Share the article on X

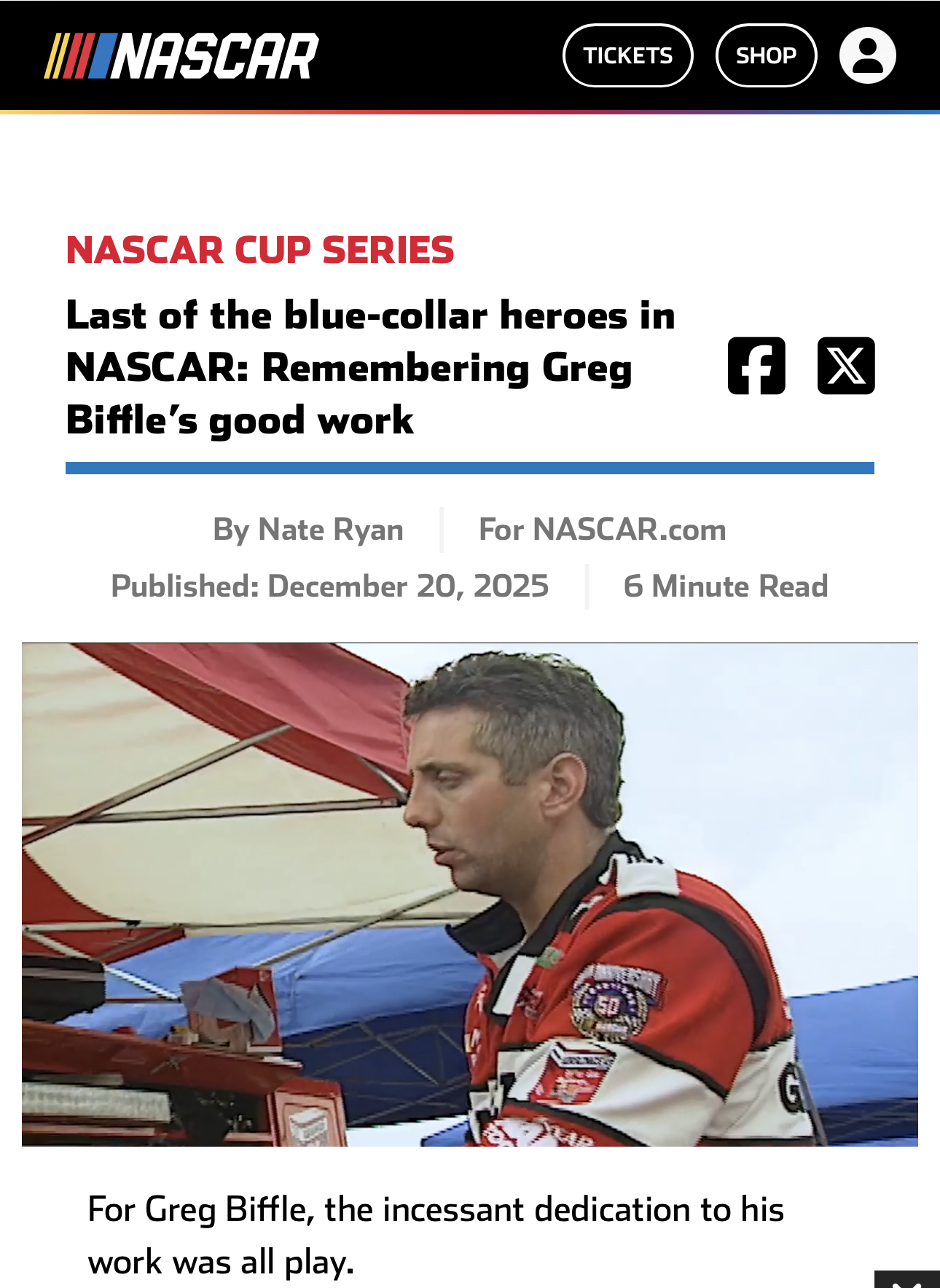tap(845, 366)
